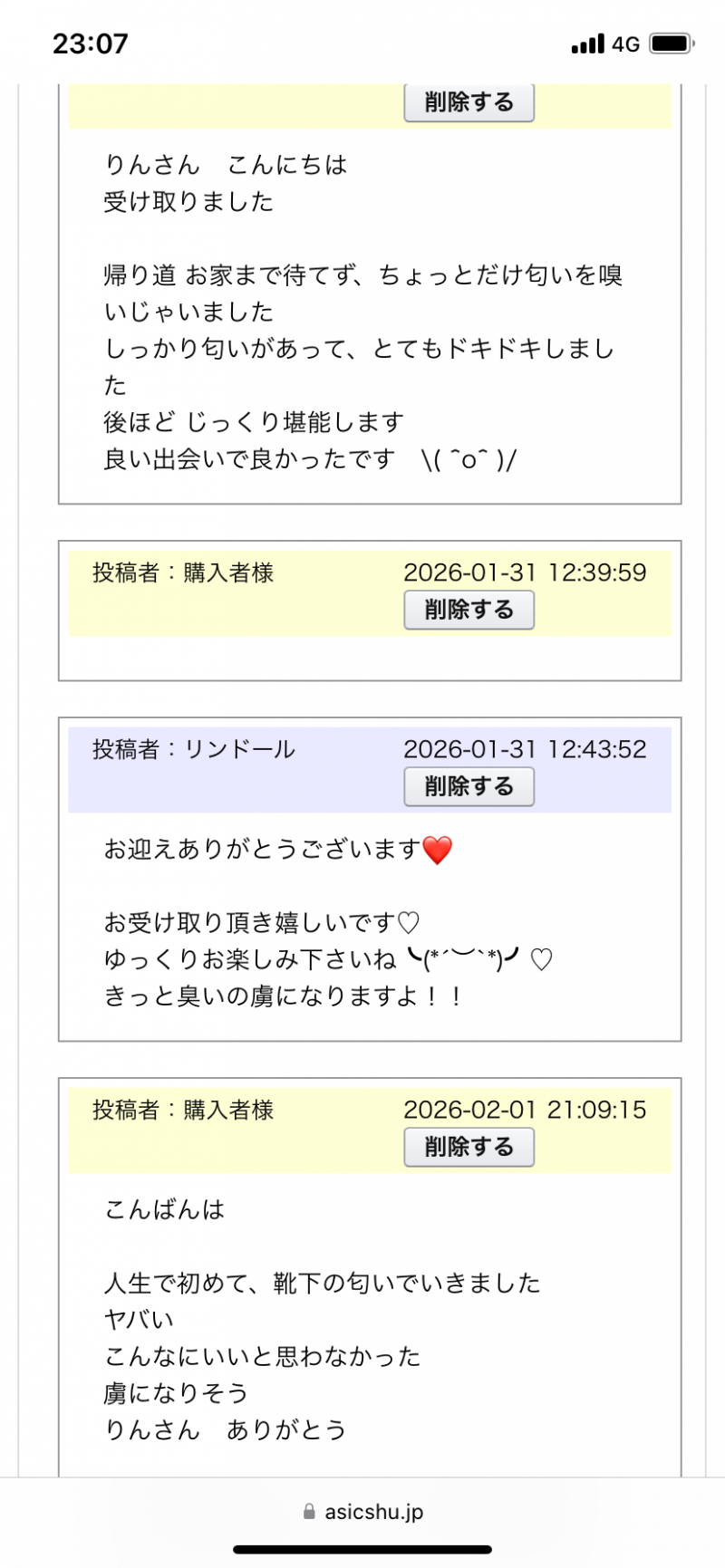
Task: Delete リンドール's post from 12:43:52
Action: click(x=469, y=786)
